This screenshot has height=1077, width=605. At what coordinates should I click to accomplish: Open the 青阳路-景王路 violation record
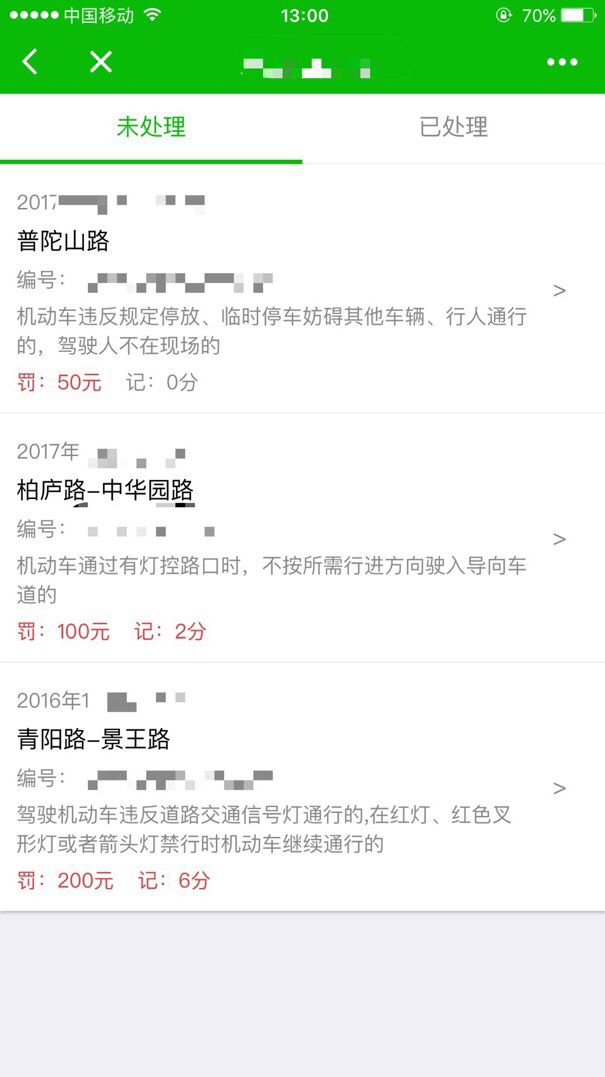pos(300,787)
